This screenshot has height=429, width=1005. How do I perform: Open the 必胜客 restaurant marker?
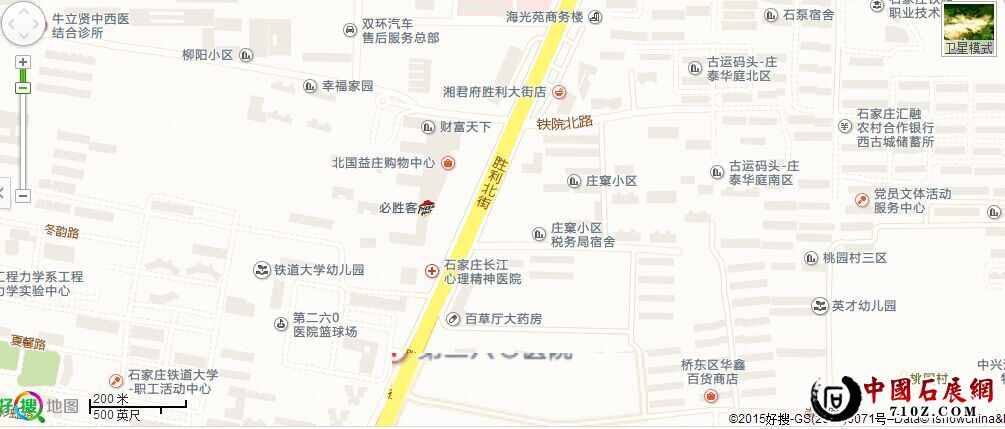point(426,208)
